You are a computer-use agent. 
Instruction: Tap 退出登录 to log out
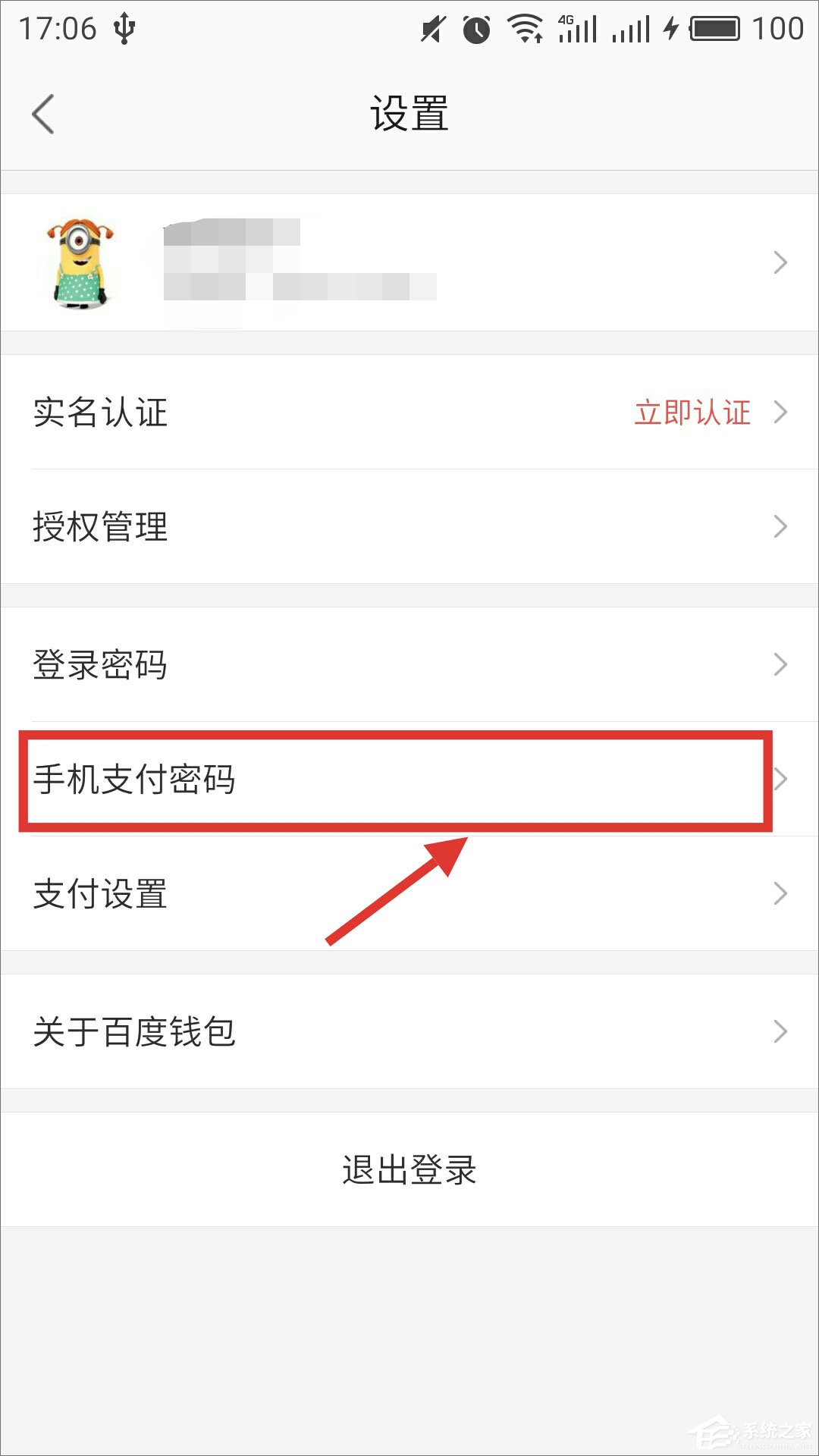coord(409,1169)
